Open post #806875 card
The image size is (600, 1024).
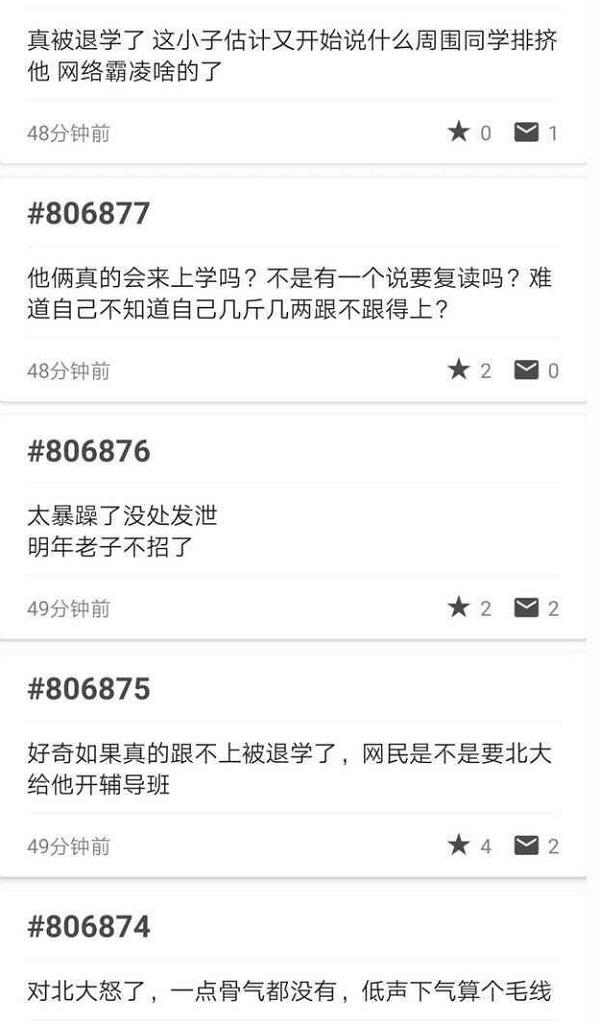293,765
